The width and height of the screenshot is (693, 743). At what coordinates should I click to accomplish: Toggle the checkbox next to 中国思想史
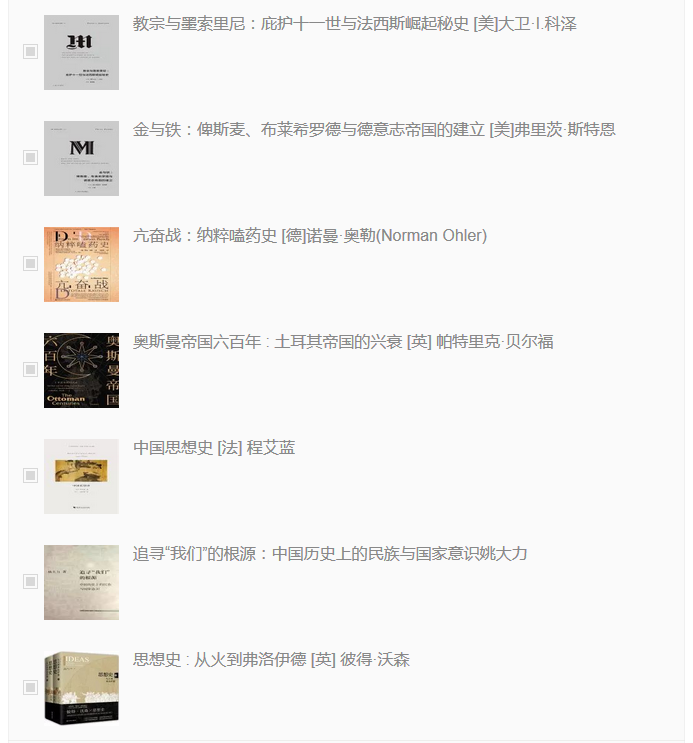(x=30, y=476)
